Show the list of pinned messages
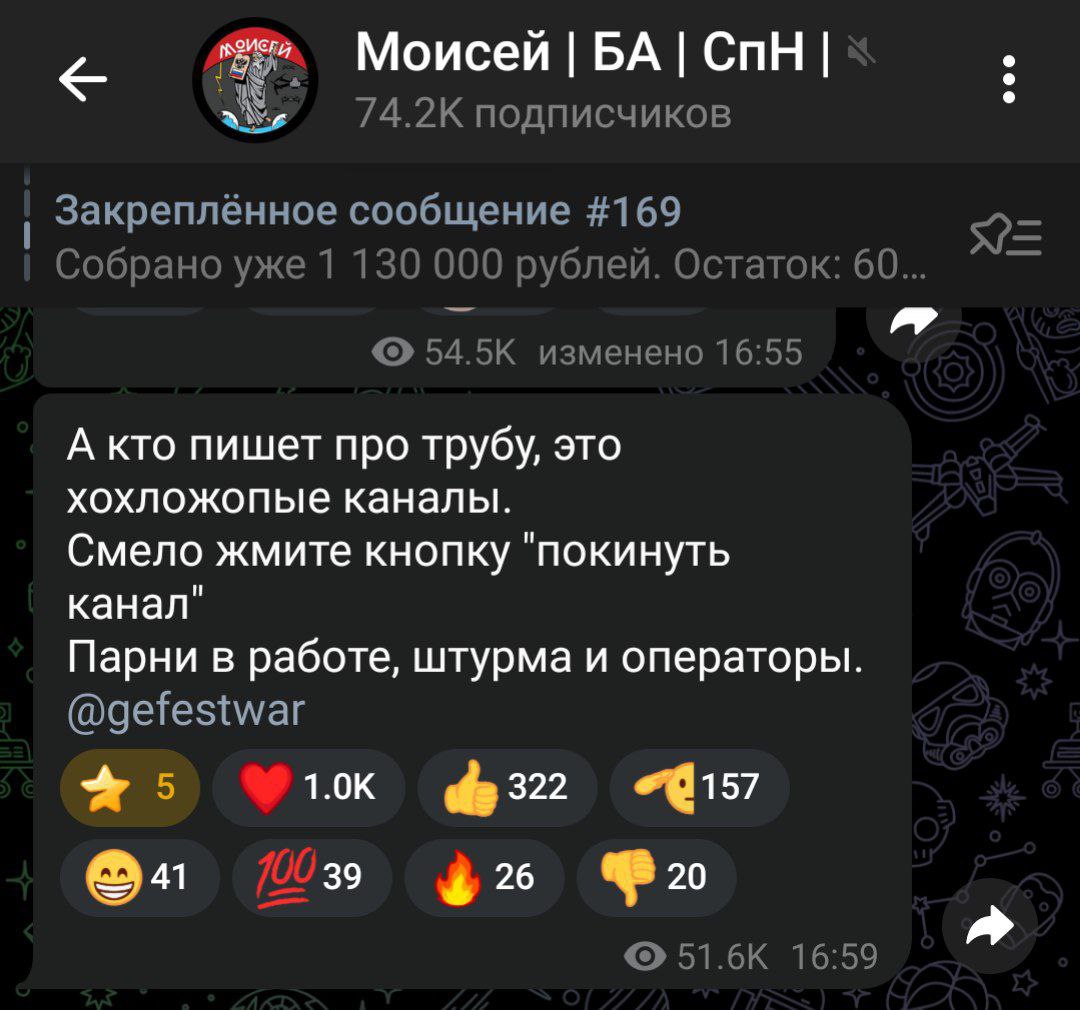The height and width of the screenshot is (1010, 1080). coord(1006,238)
